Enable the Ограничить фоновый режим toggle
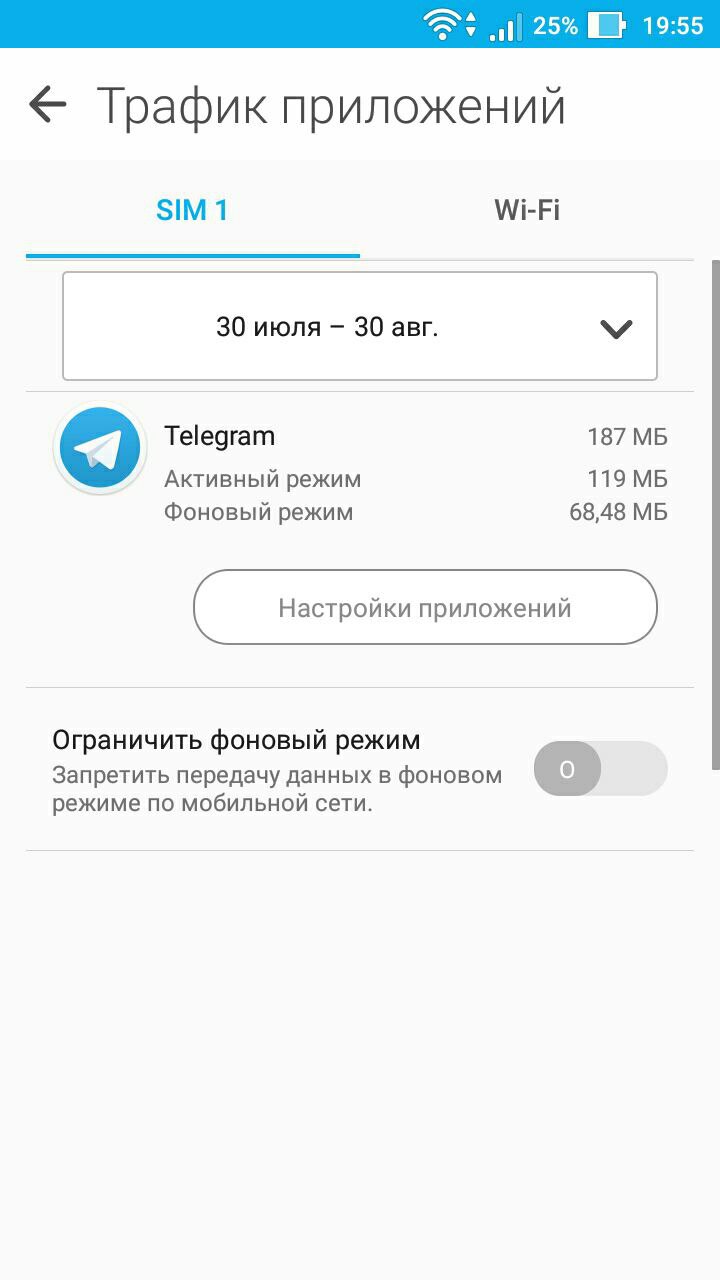The height and width of the screenshot is (1280, 720). (599, 769)
